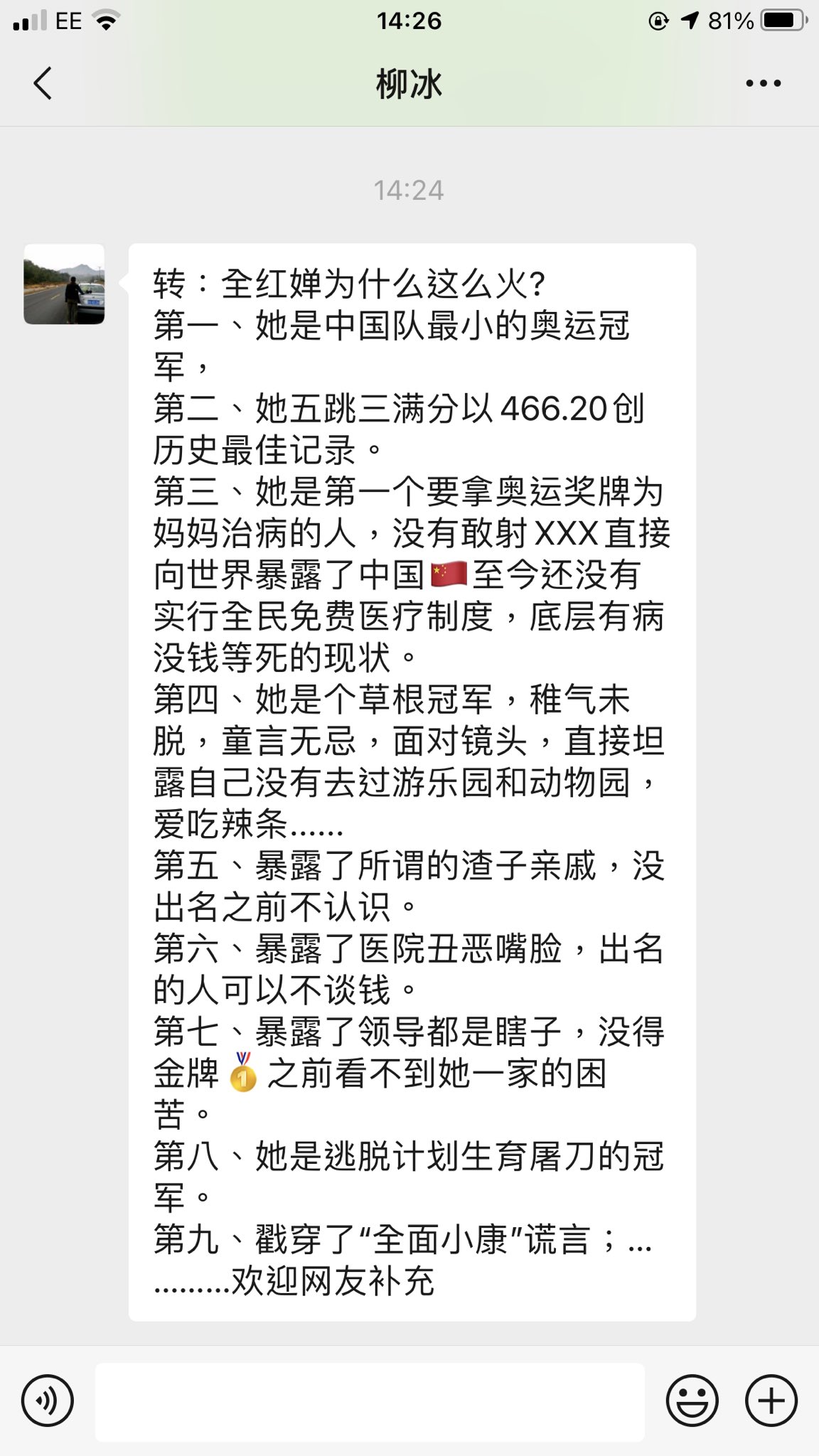Open the plus attachments menu
The width and height of the screenshot is (819, 1456).
771,1401
